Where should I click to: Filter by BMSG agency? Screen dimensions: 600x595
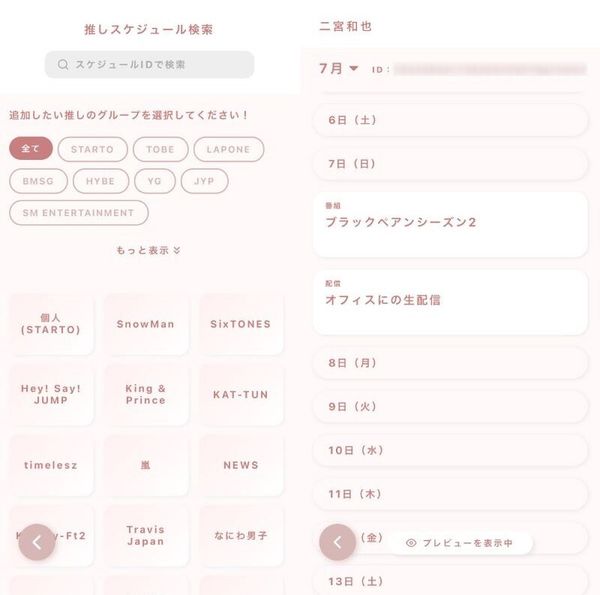click(x=38, y=181)
